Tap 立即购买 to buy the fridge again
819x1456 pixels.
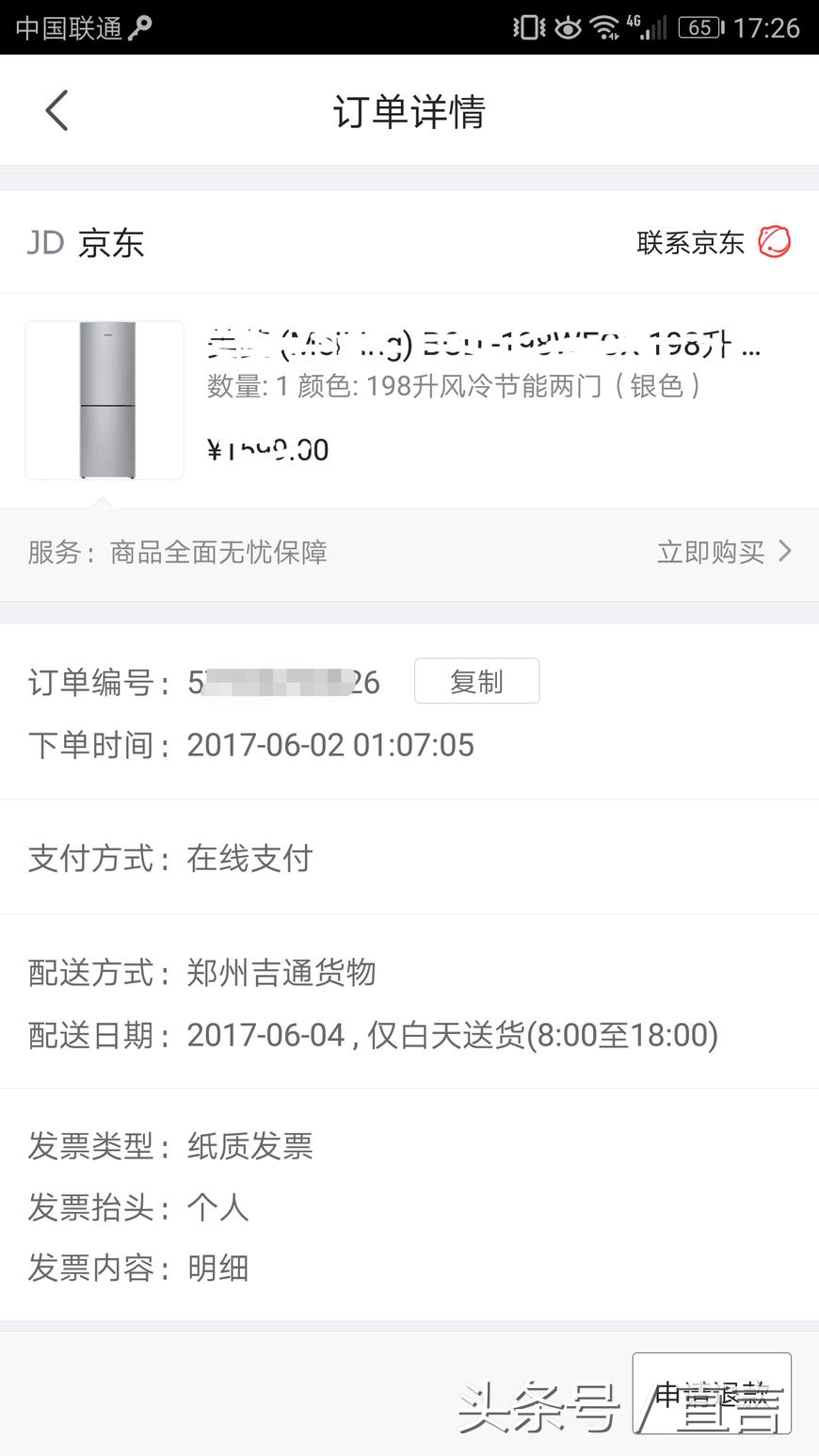709,553
